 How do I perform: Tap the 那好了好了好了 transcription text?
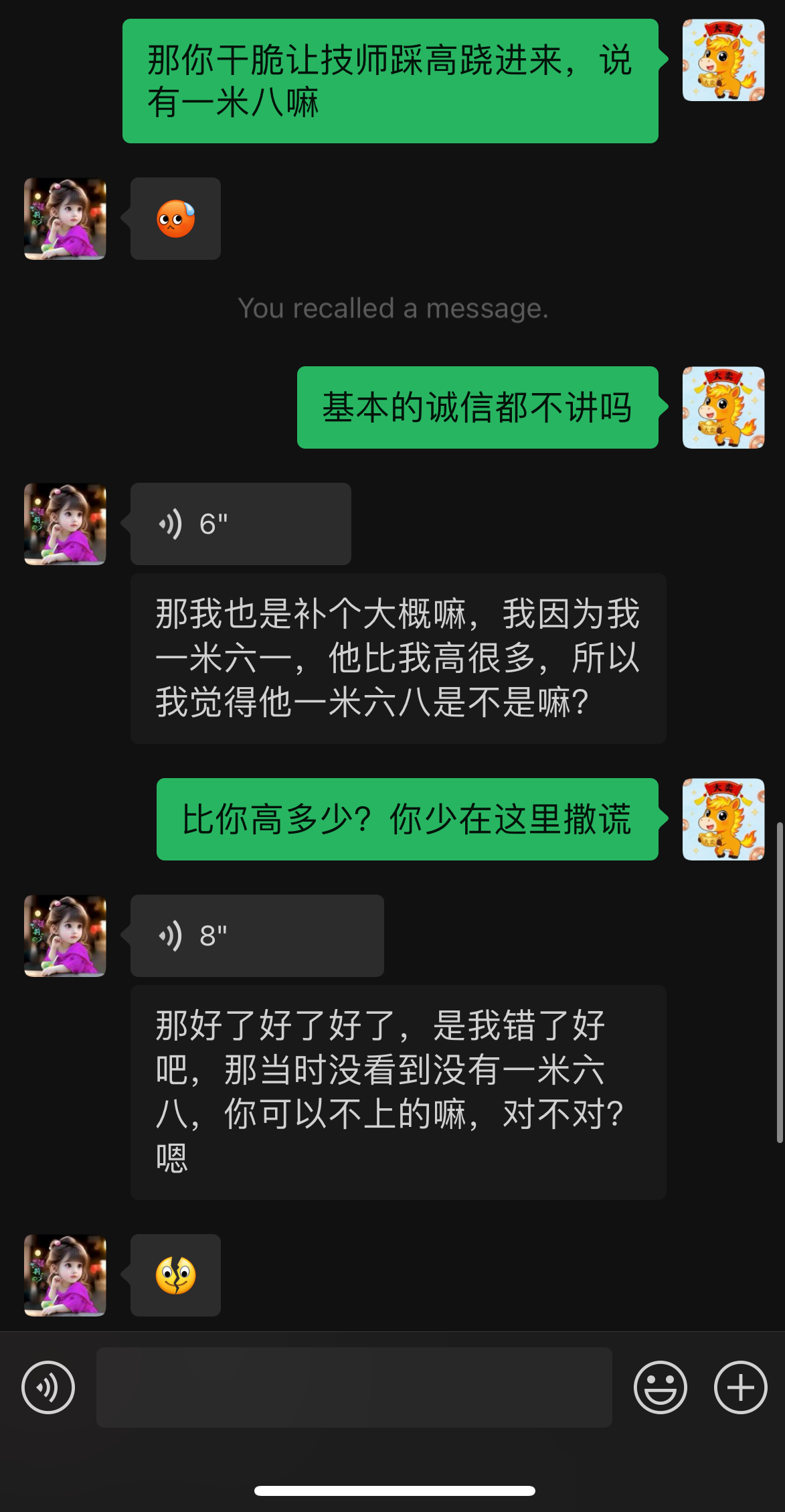click(x=398, y=1098)
